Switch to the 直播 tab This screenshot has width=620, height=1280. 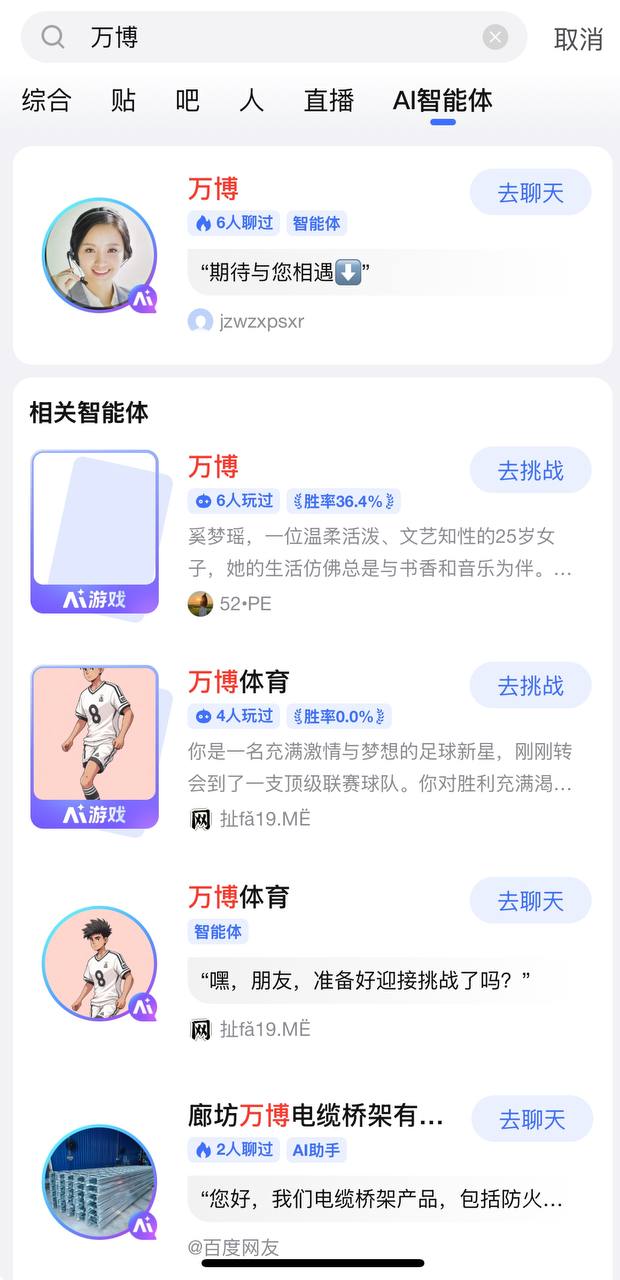click(x=329, y=101)
